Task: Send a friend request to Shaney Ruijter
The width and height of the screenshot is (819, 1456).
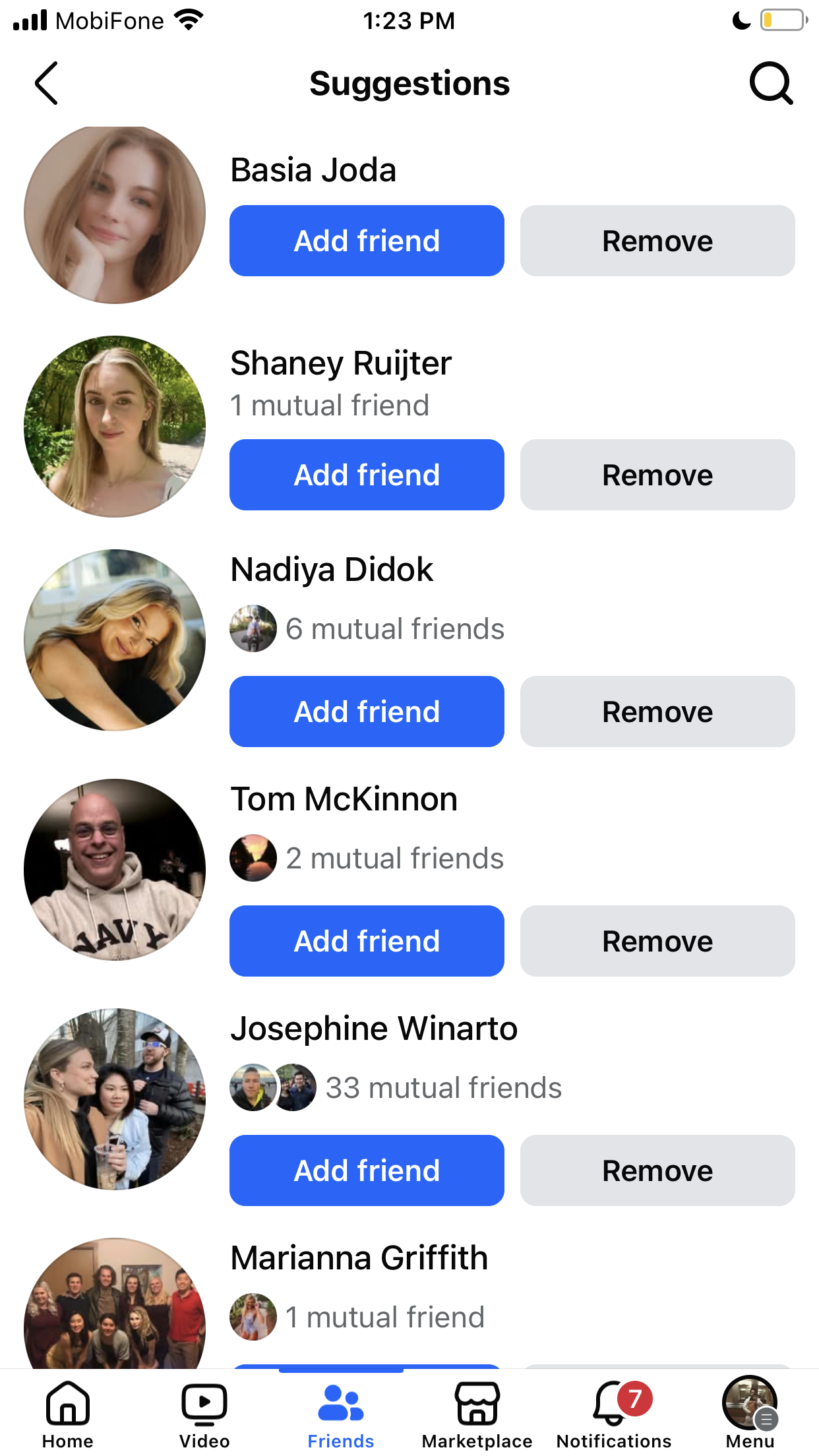Action: pos(367,475)
